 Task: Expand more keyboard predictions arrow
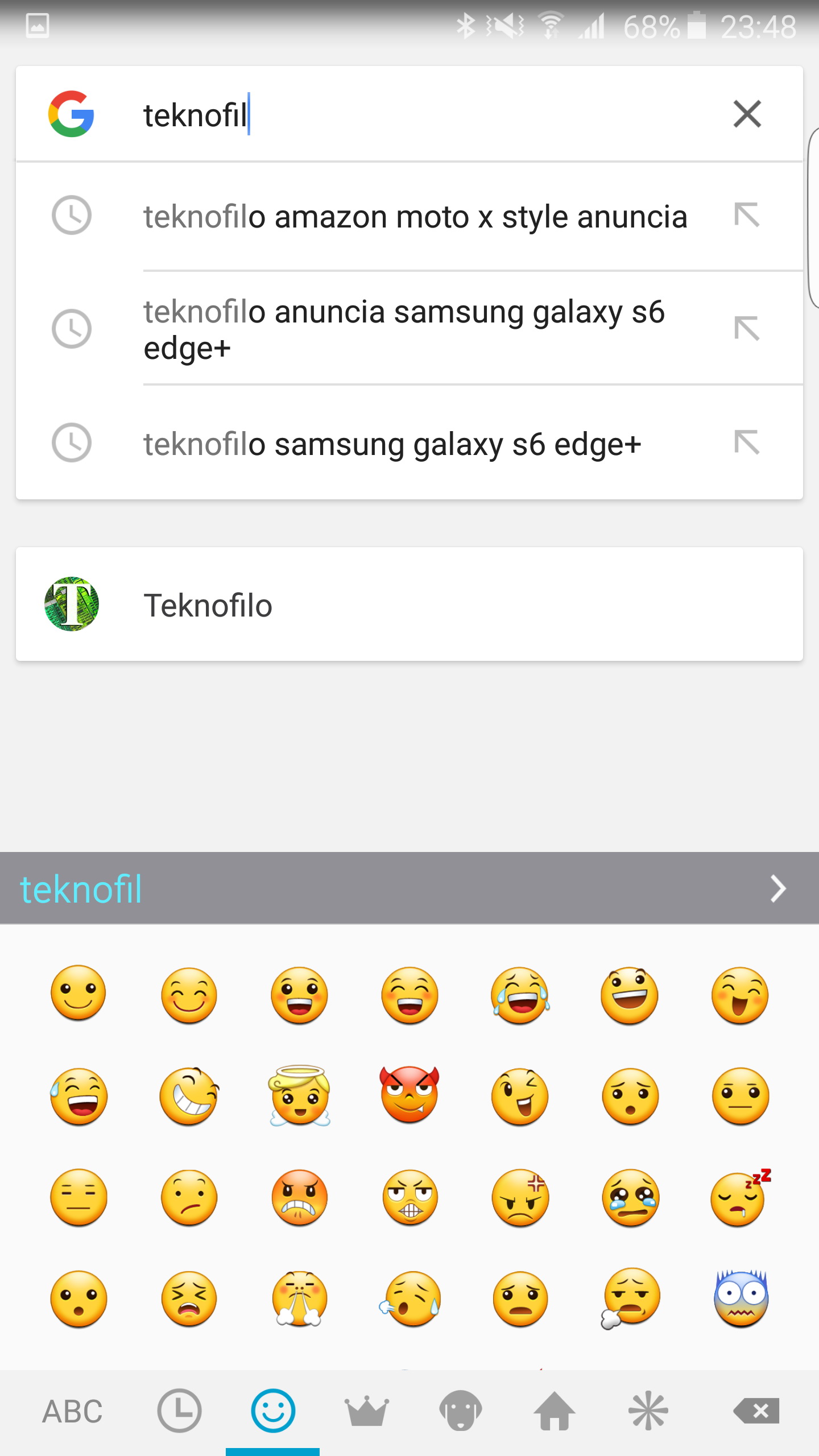pos(777,889)
